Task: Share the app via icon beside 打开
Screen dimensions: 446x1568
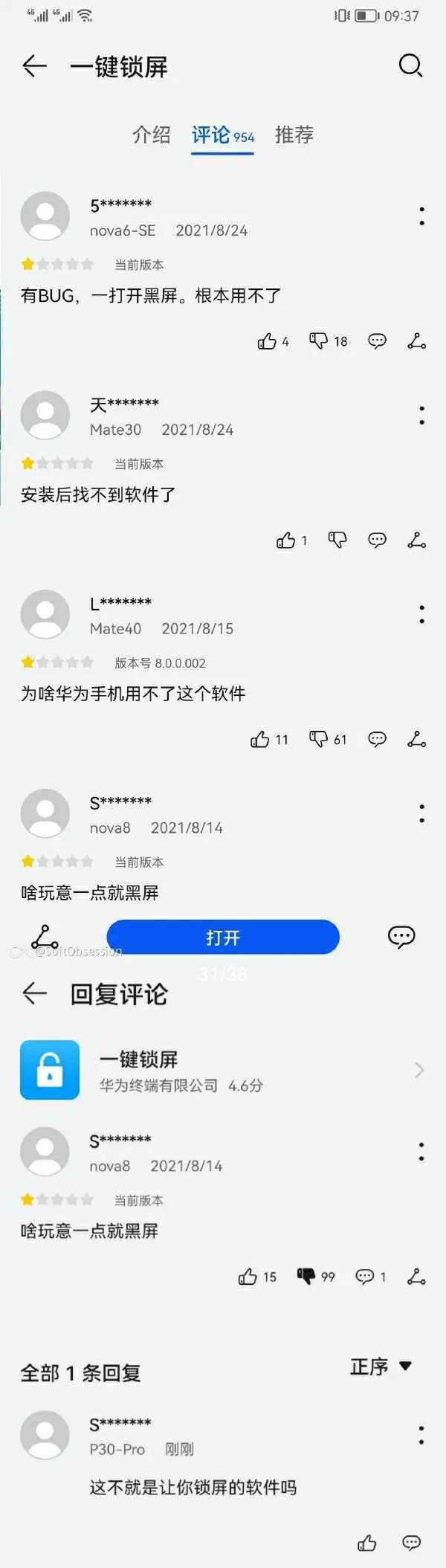Action: [x=45, y=937]
